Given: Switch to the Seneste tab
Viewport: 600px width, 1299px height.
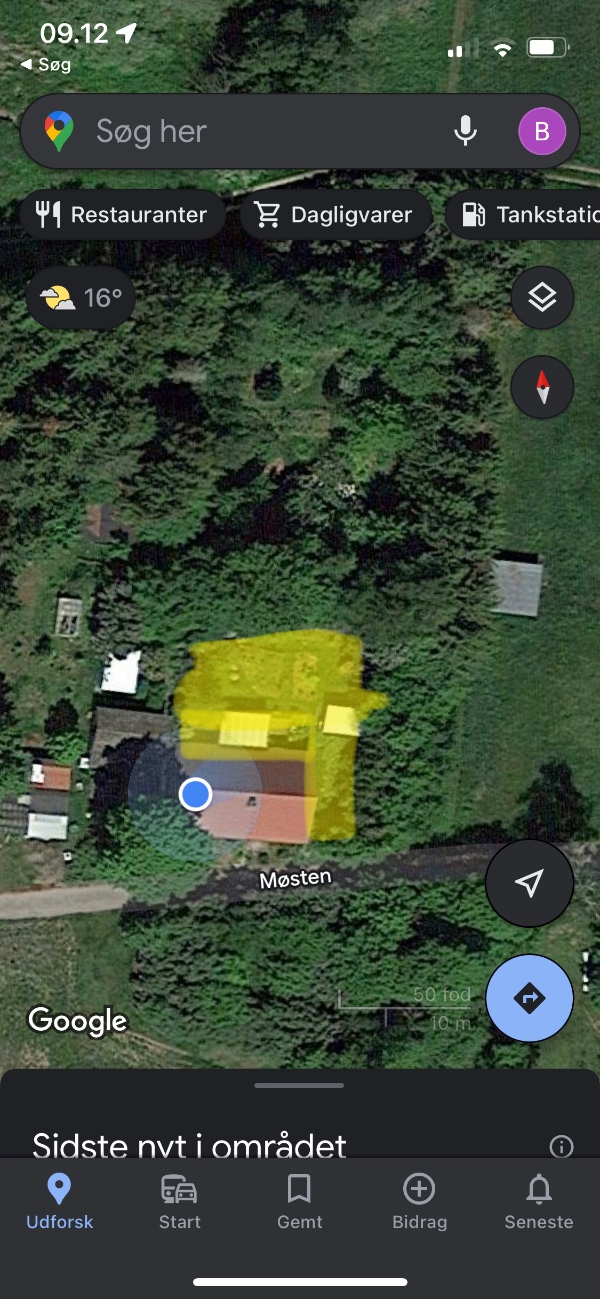Looking at the screenshot, I should pos(539,1201).
